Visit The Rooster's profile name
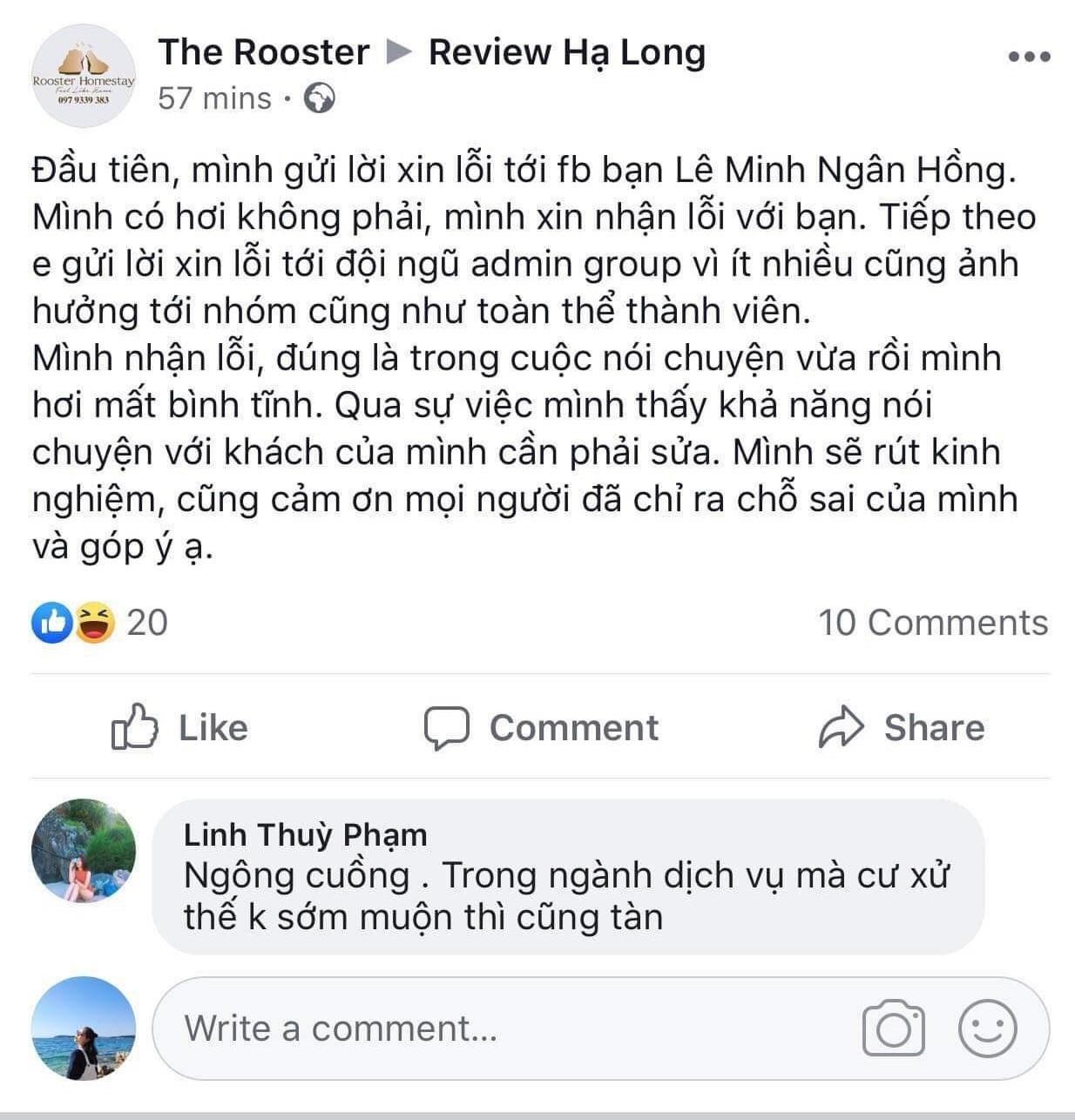 261,51
